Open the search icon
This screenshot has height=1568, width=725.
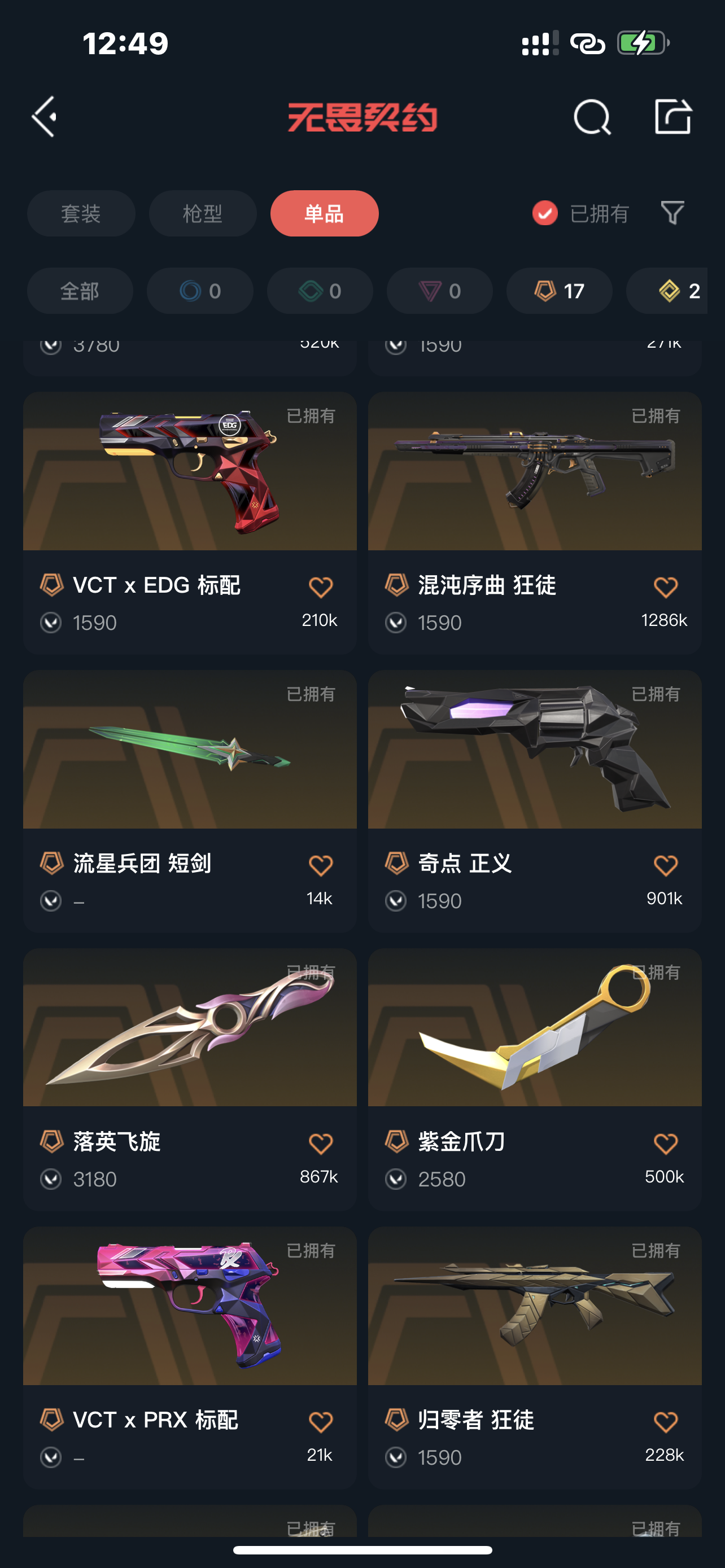point(592,116)
